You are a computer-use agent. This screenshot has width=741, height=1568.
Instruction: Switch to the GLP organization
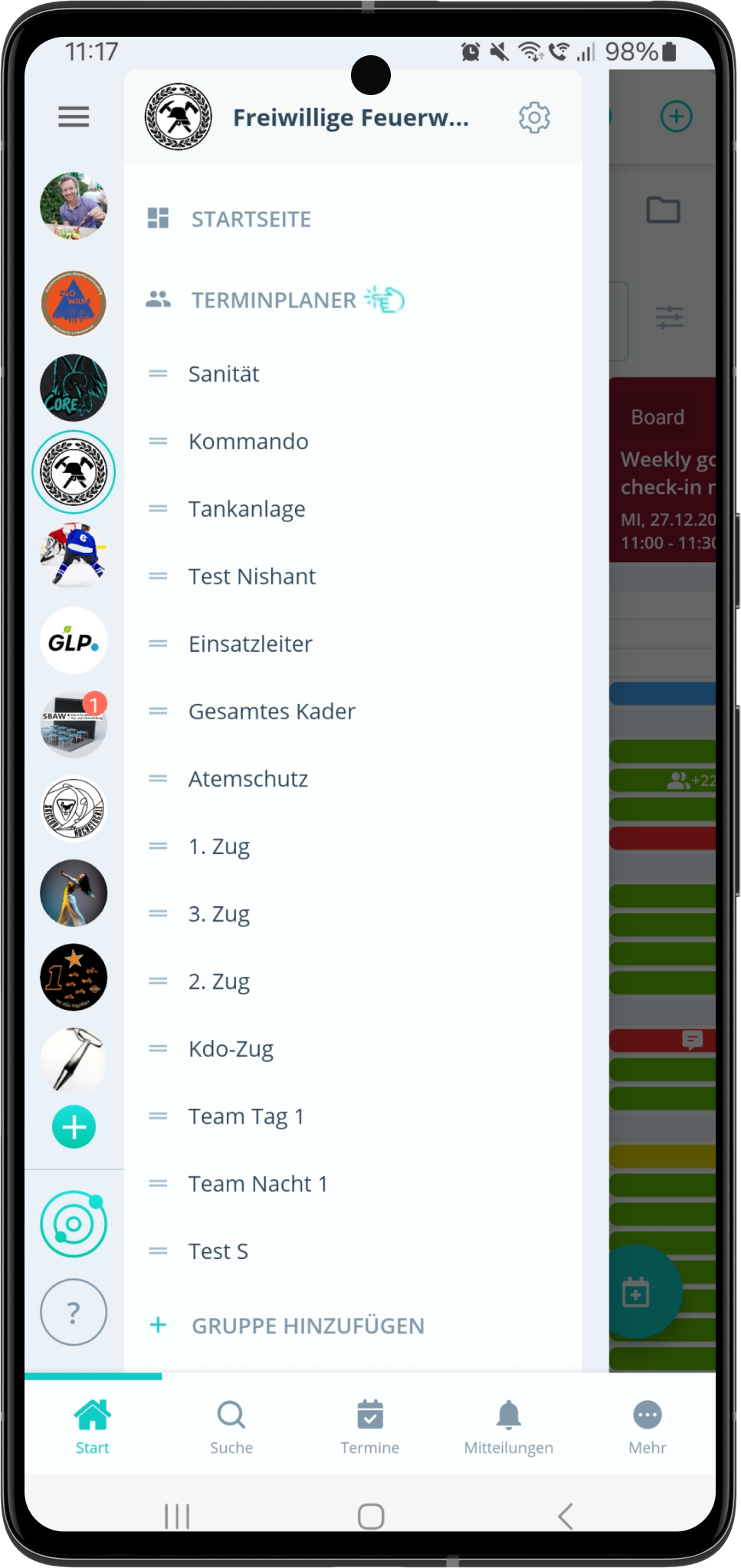click(x=74, y=641)
